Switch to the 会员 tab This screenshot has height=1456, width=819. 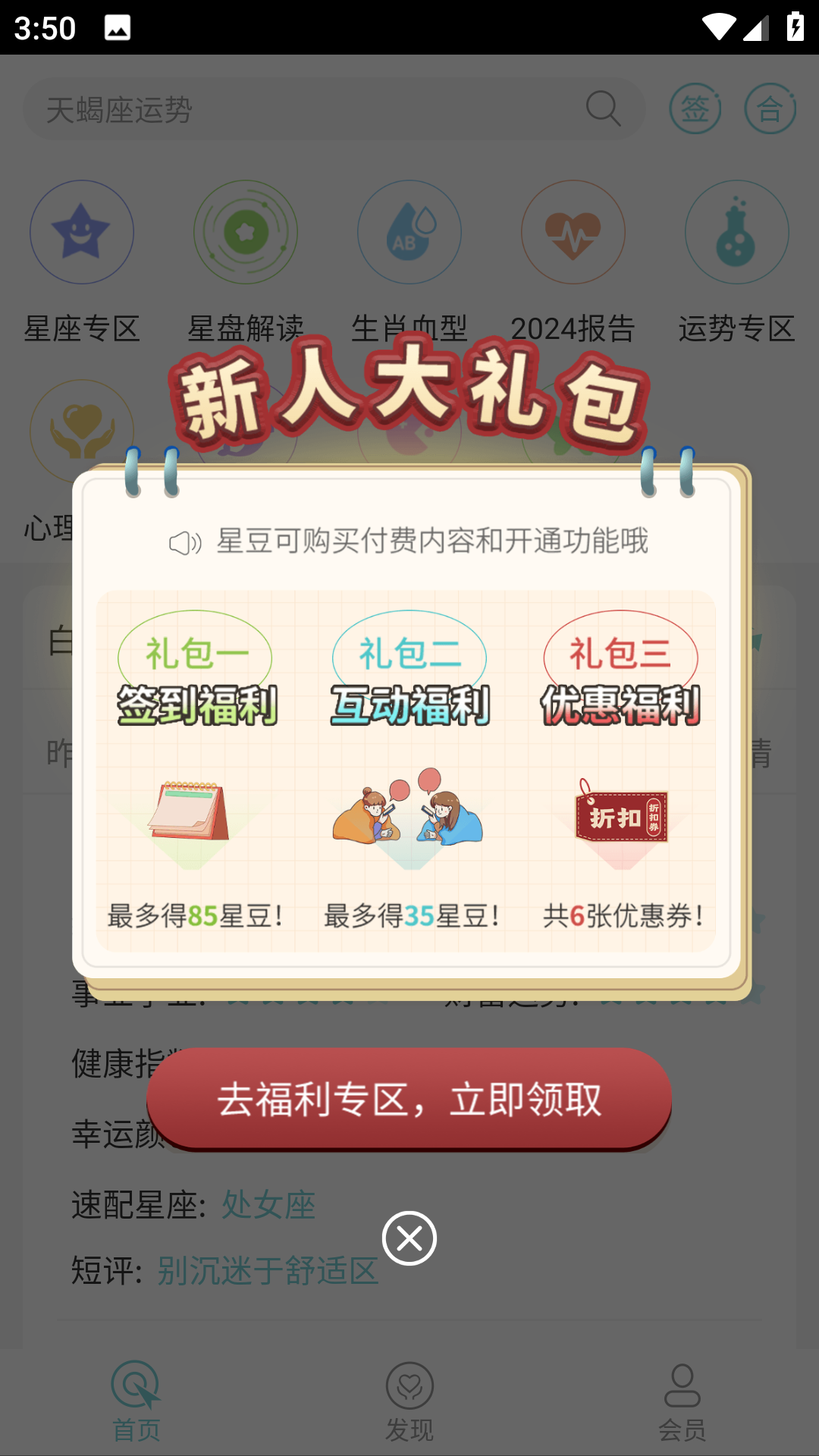[682, 1401]
